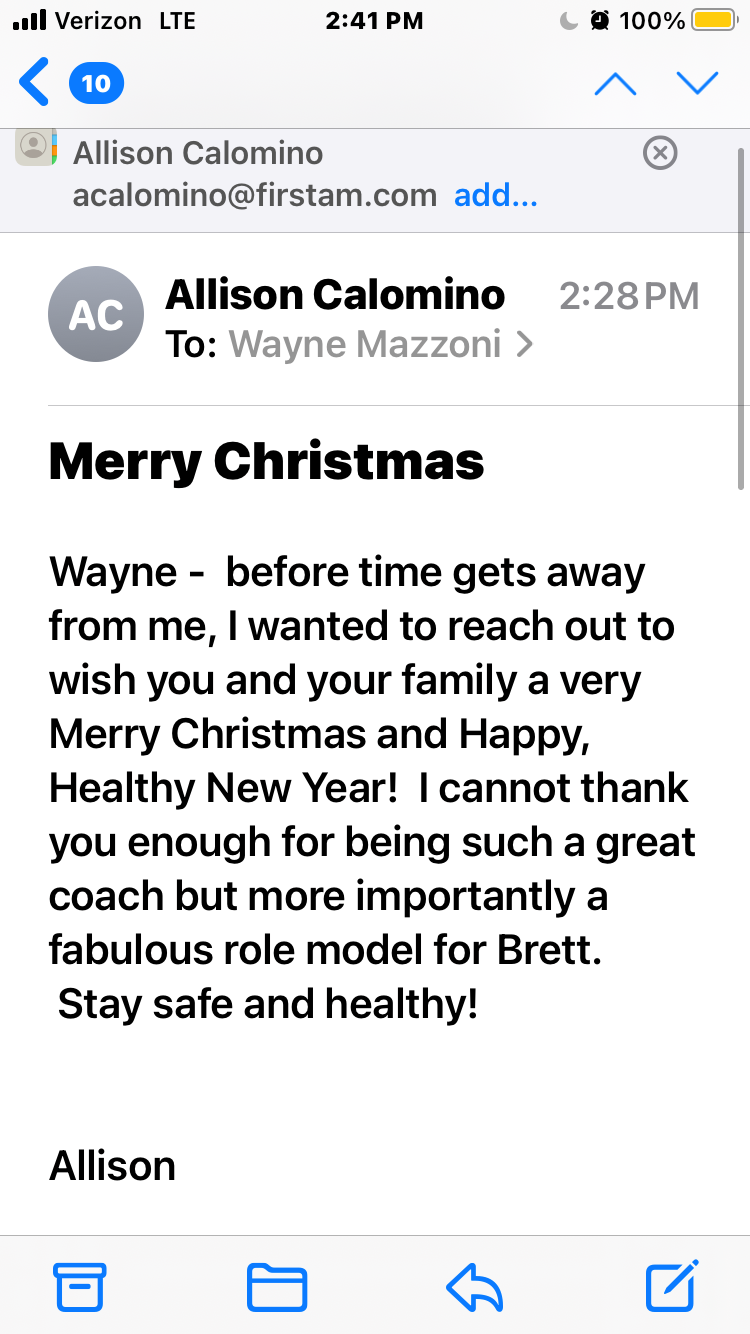This screenshot has width=750, height=1334.
Task: Move the email to a folder
Action: pos(276,1286)
